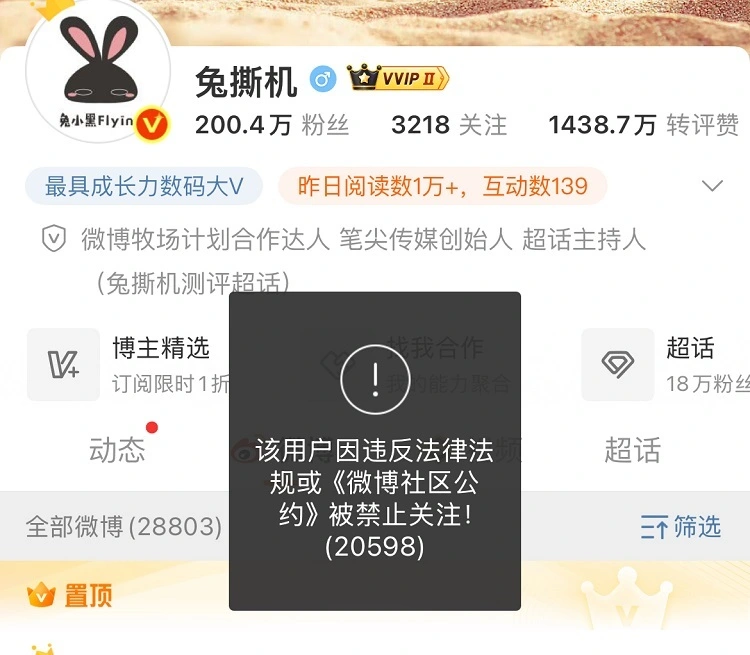750x655 pixels.
Task: Open the 1438.7万 转评赞 stats
Action: coord(642,125)
